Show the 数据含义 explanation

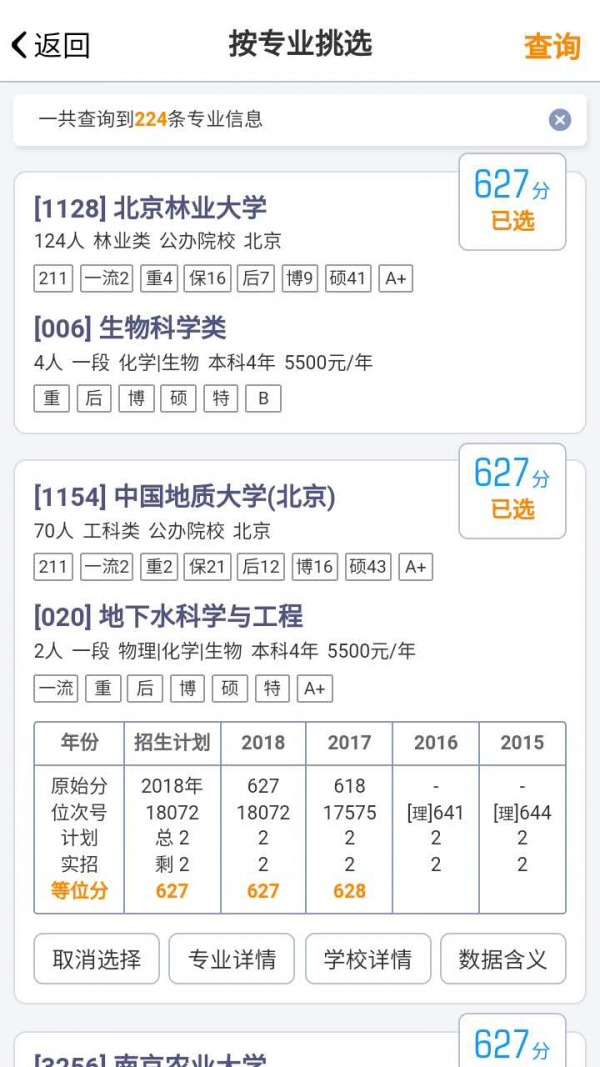tap(503, 960)
